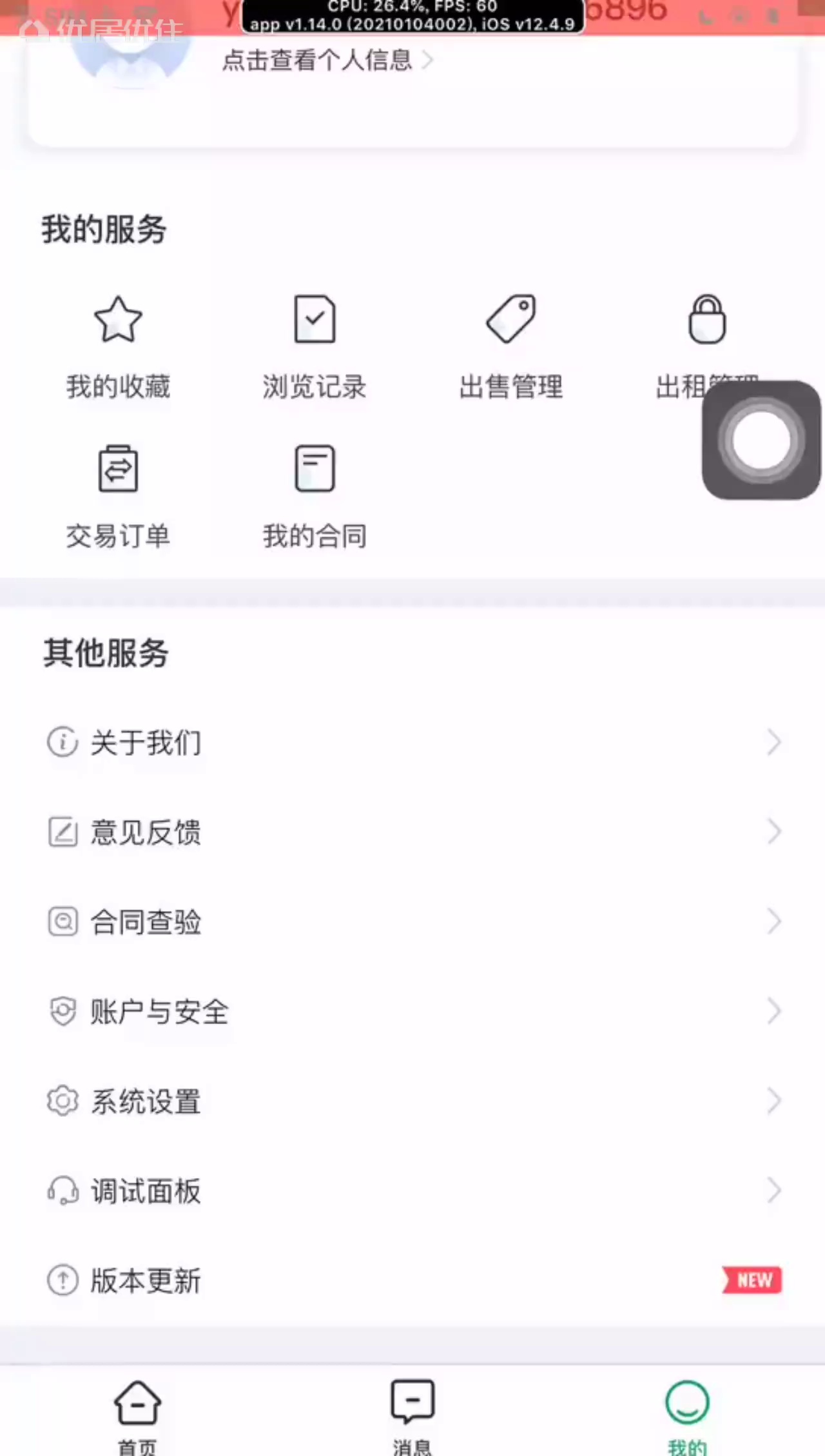825x1456 pixels.
Task: Switch to the 消息 messages tab
Action: tap(412, 1416)
